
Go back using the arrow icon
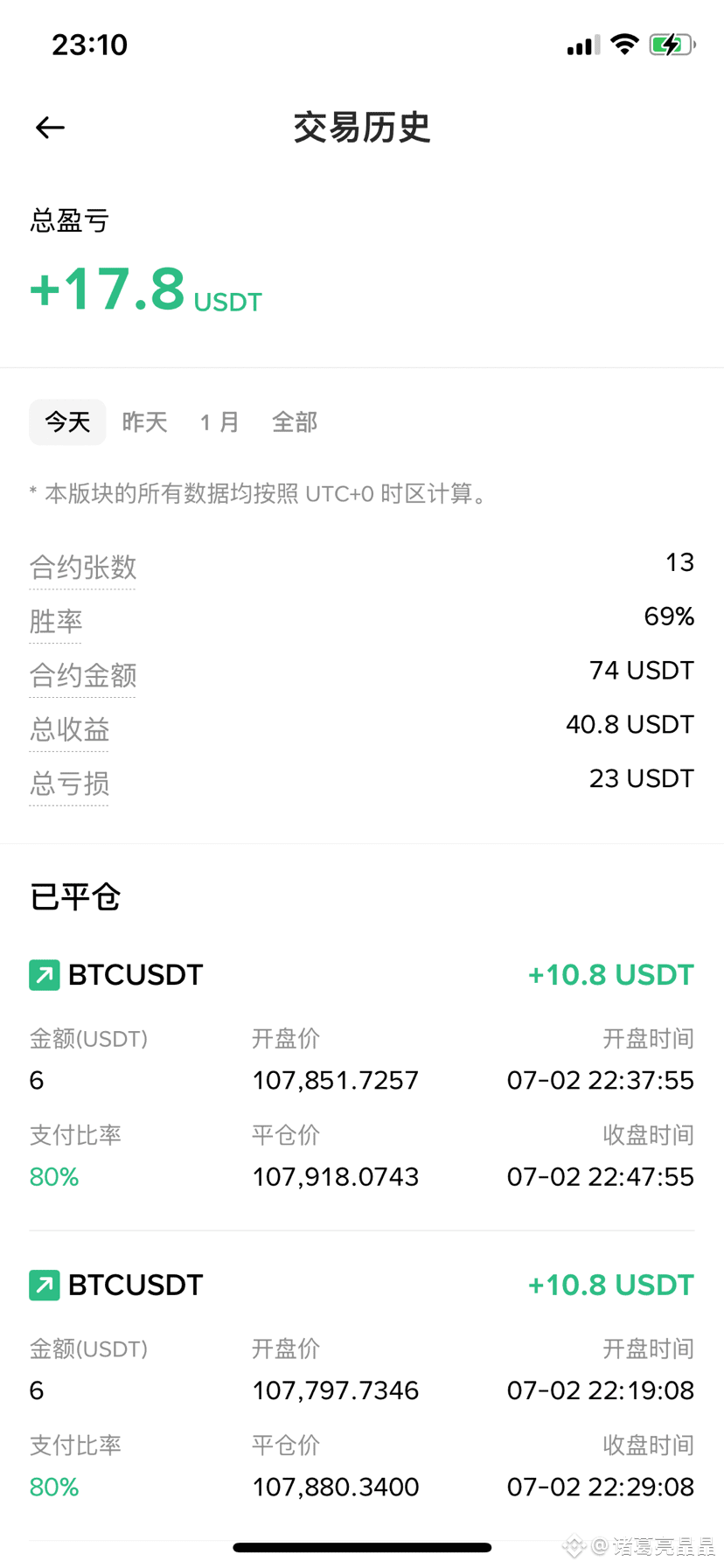click(50, 128)
